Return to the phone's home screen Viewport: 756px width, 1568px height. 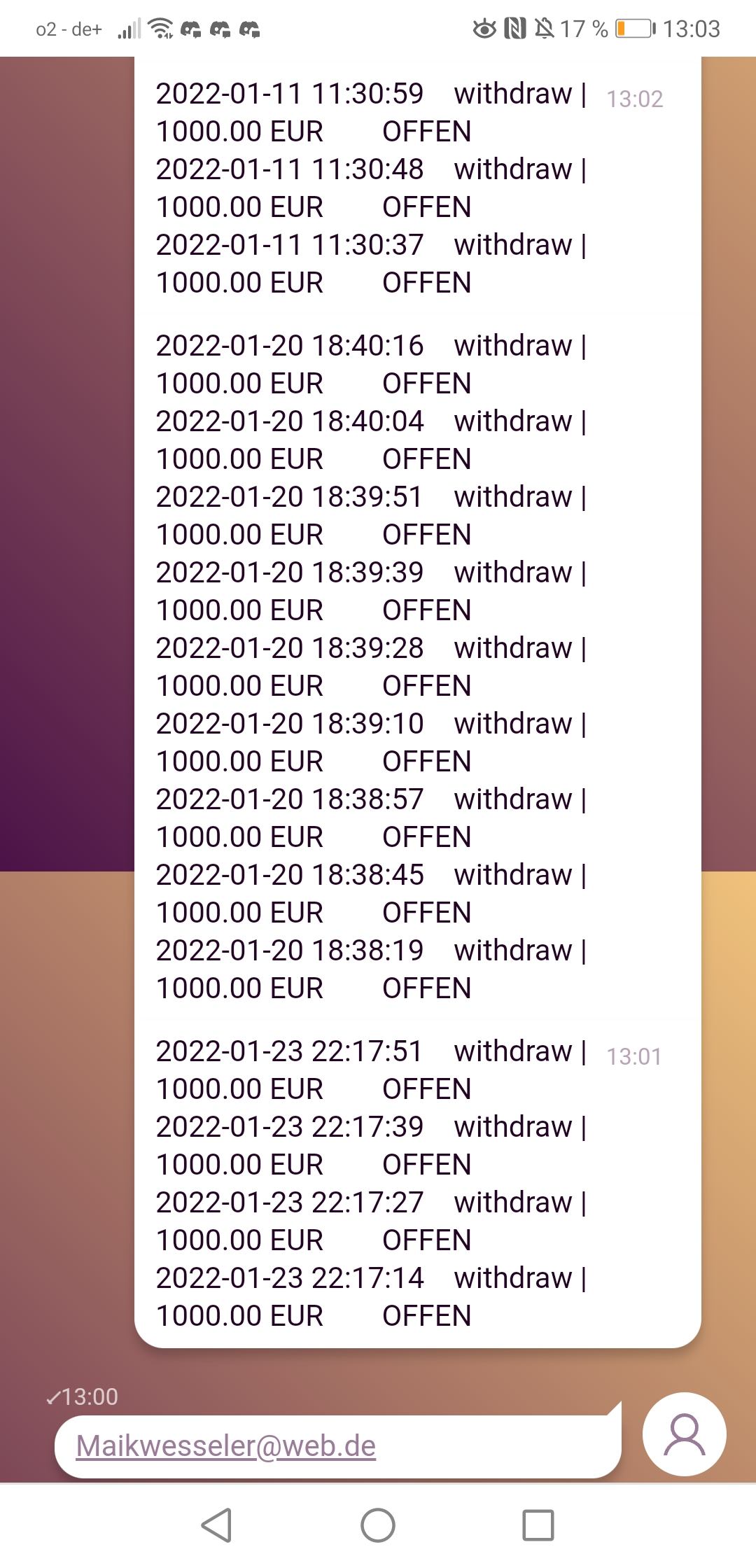tap(378, 1525)
